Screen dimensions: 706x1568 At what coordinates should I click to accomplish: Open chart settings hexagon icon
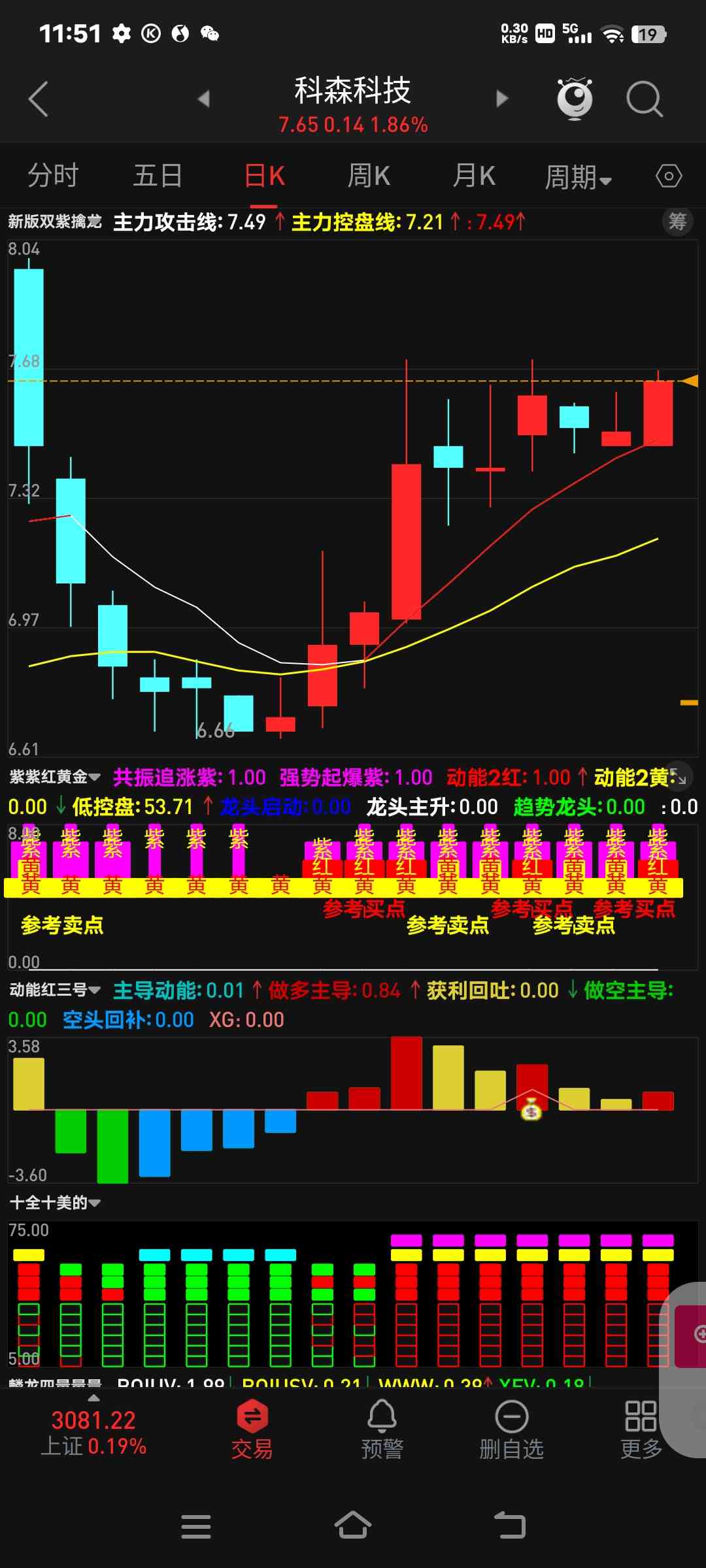668,176
